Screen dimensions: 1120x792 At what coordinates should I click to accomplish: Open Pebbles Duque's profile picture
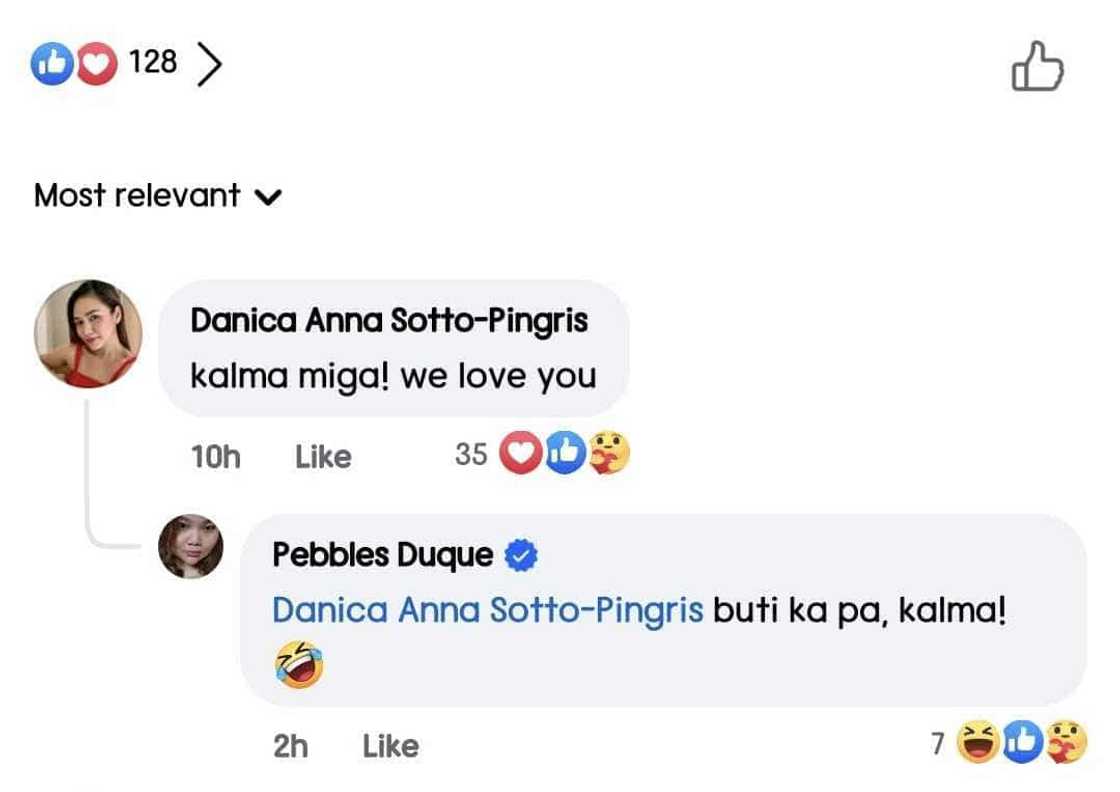click(190, 546)
